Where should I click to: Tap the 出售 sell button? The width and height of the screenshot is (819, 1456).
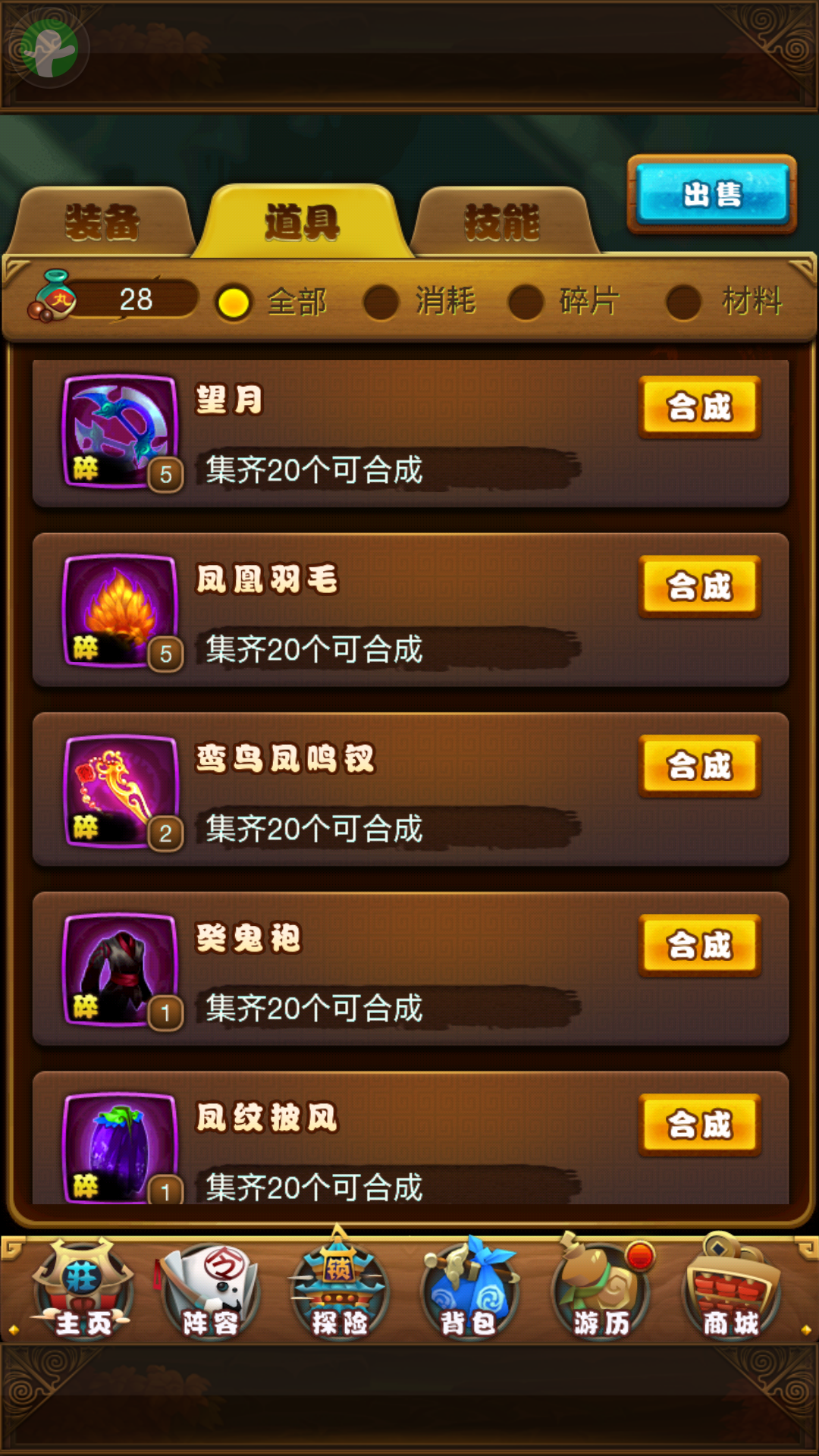[711, 195]
